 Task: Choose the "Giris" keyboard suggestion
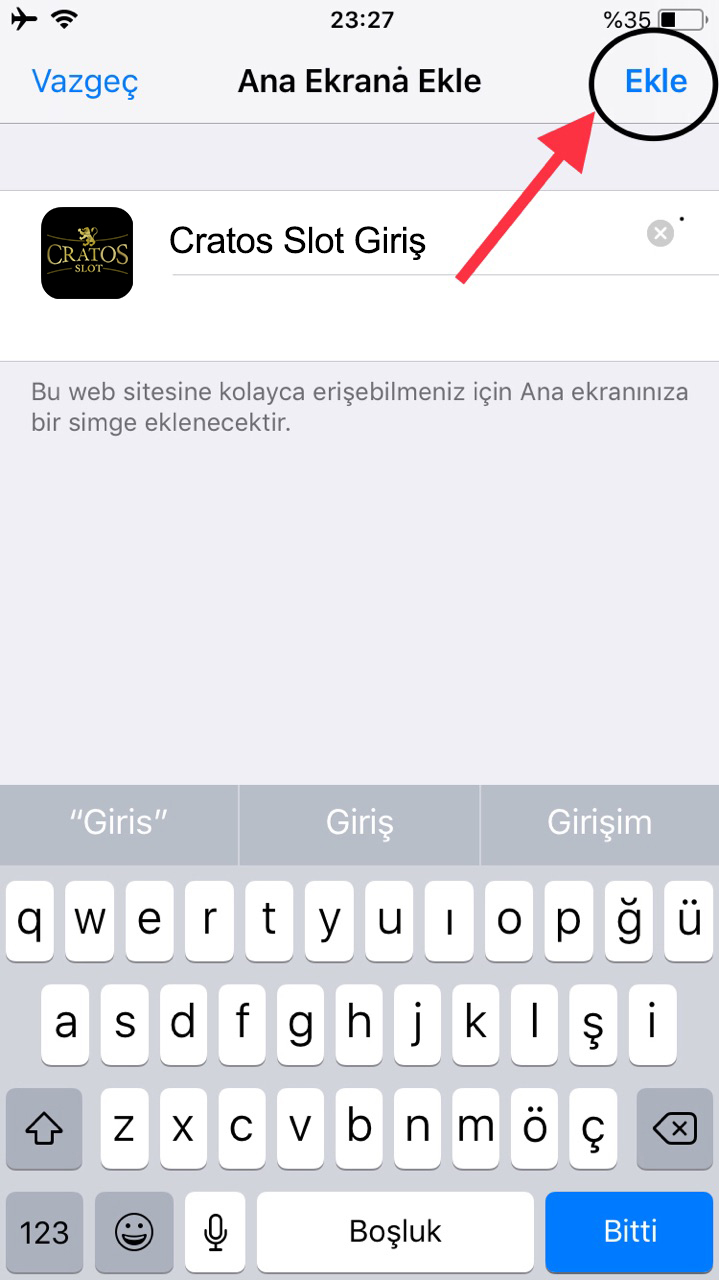click(119, 823)
